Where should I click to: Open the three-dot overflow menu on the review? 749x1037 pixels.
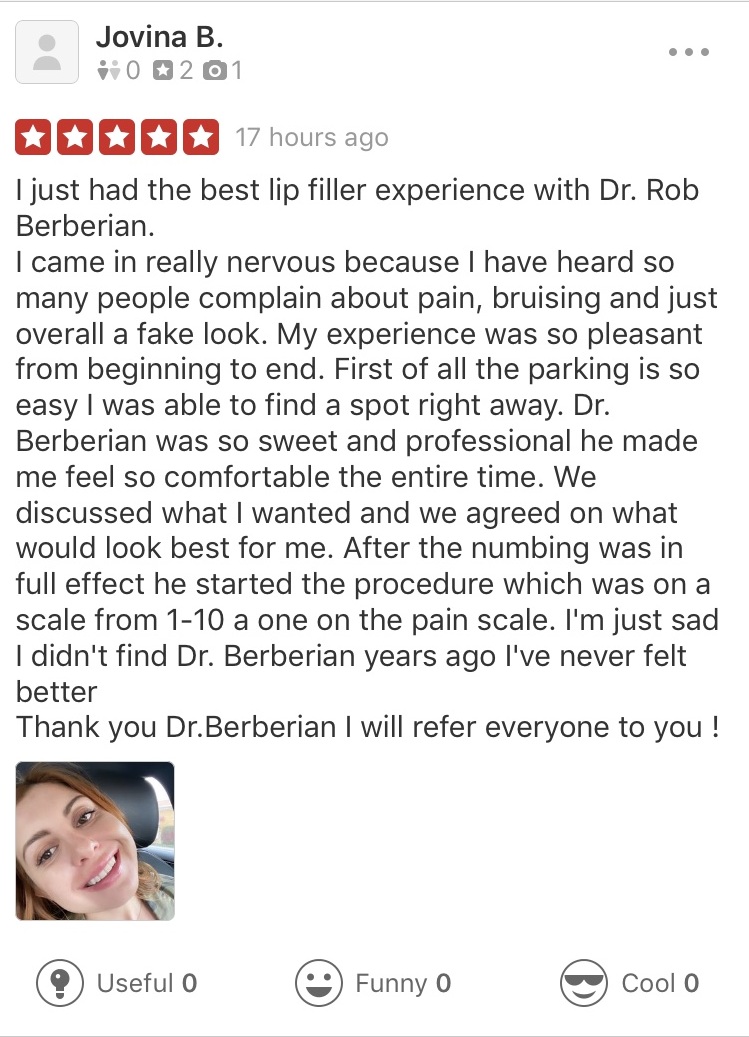pyautogui.click(x=689, y=52)
